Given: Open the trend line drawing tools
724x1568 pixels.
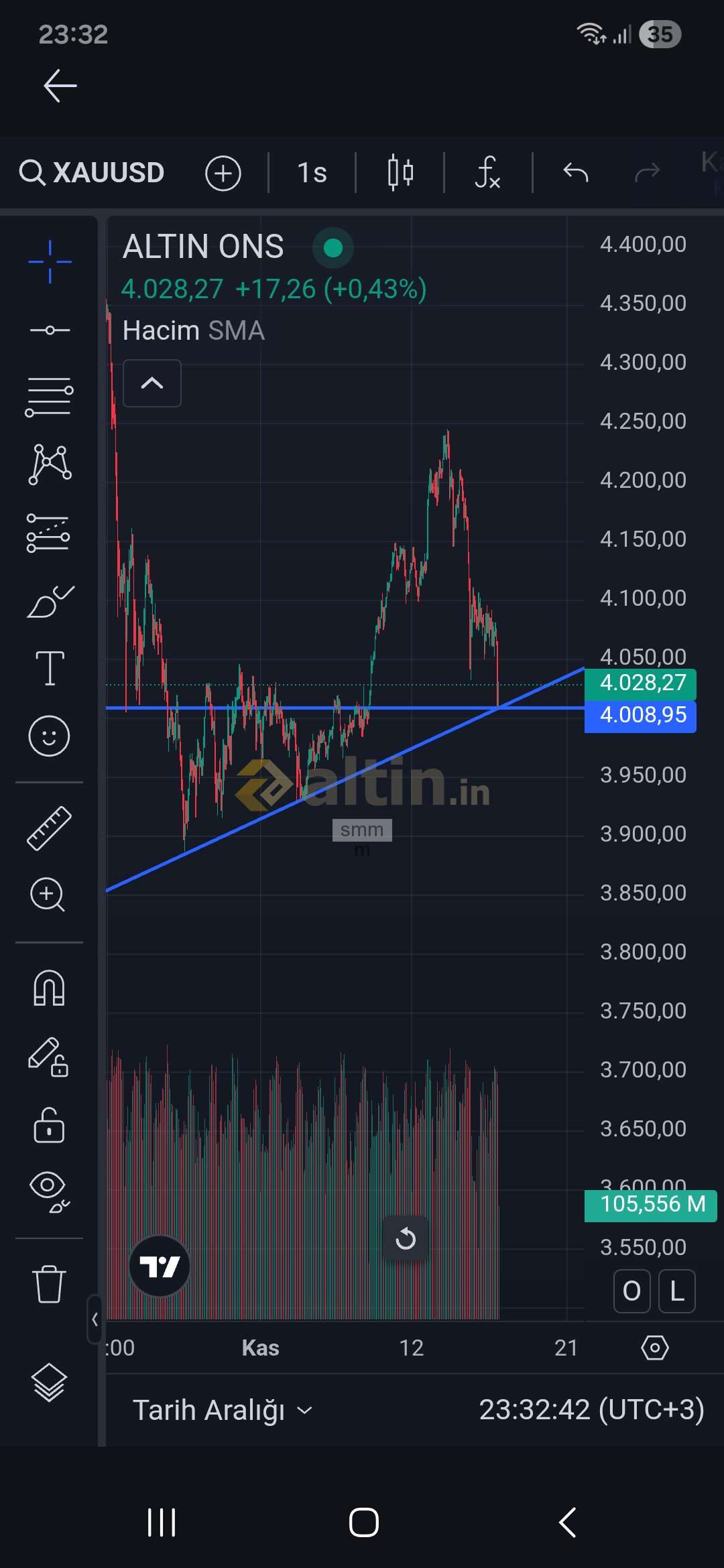Looking at the screenshot, I should coord(50,330).
